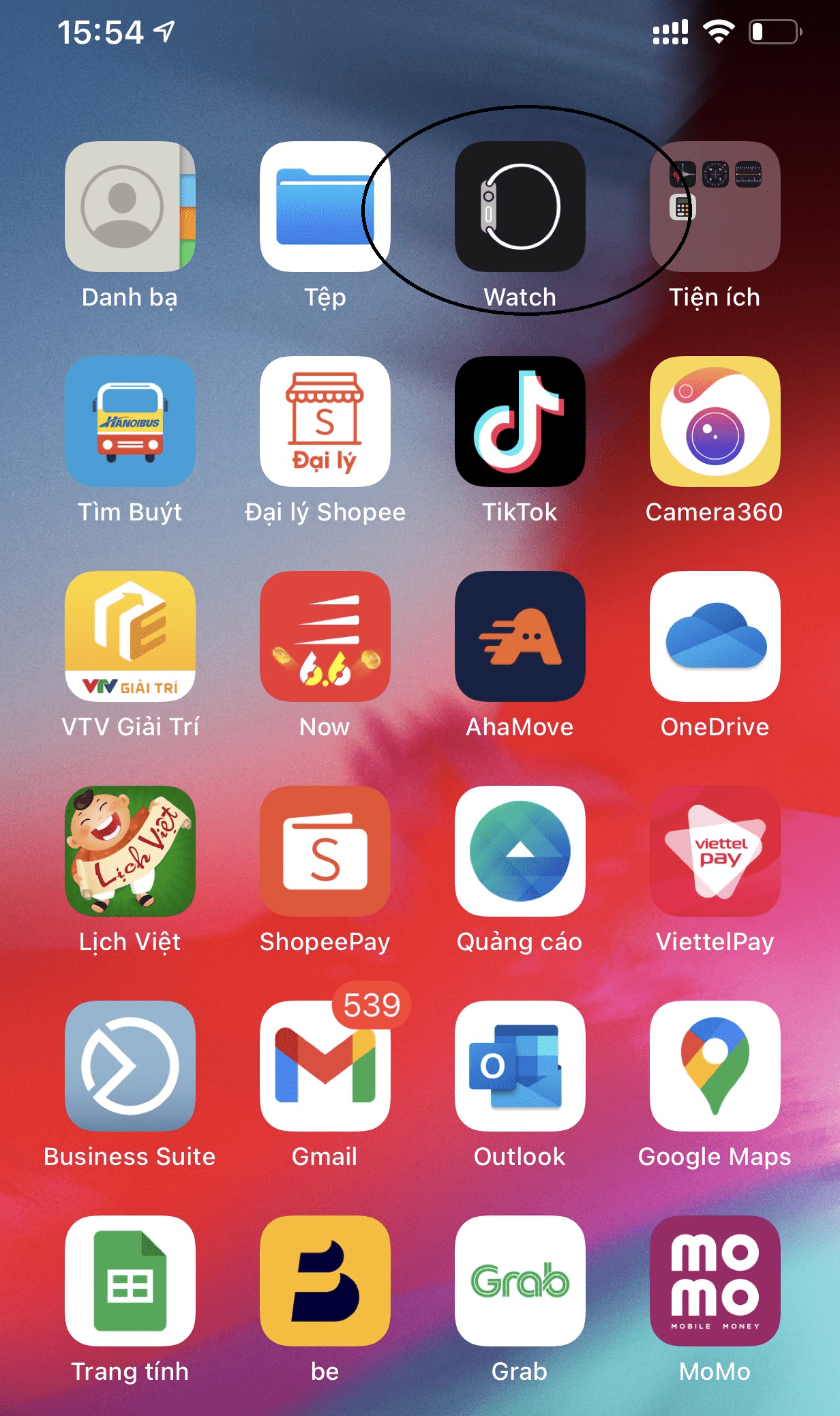Open the Danh bạ contacts app
This screenshot has width=840, height=1416.
pos(130,207)
